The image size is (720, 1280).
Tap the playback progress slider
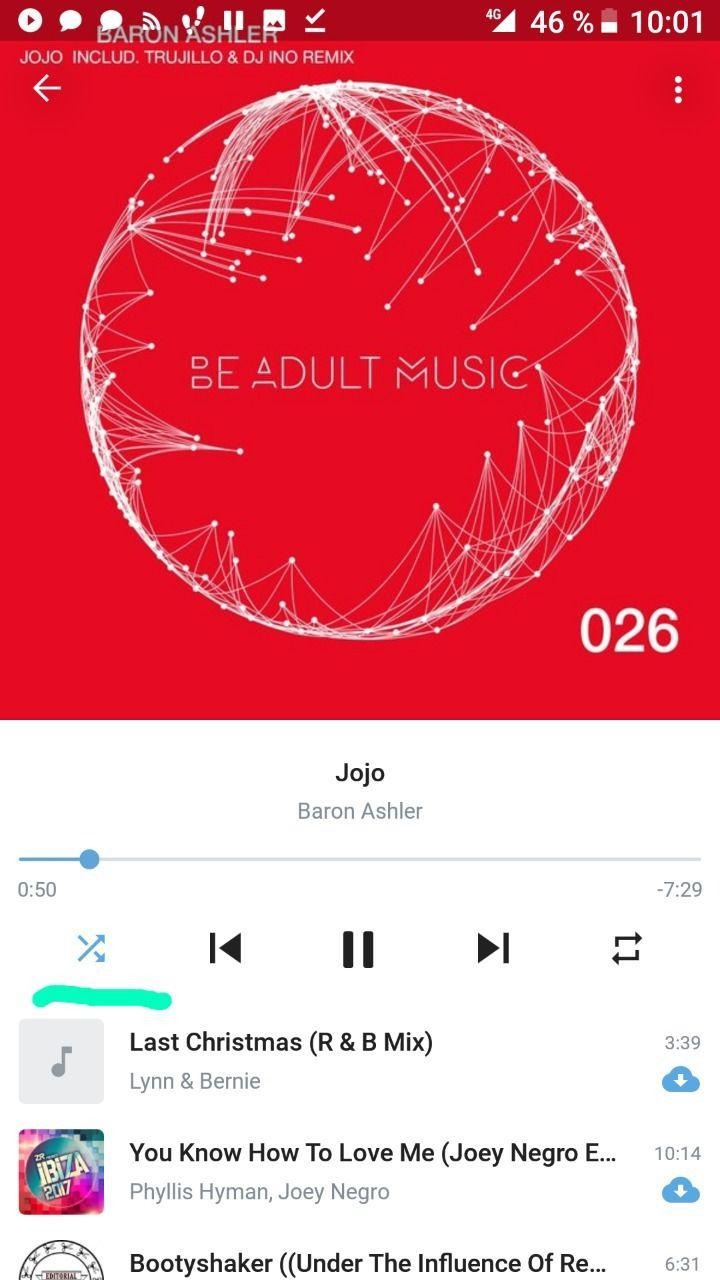tap(360, 859)
